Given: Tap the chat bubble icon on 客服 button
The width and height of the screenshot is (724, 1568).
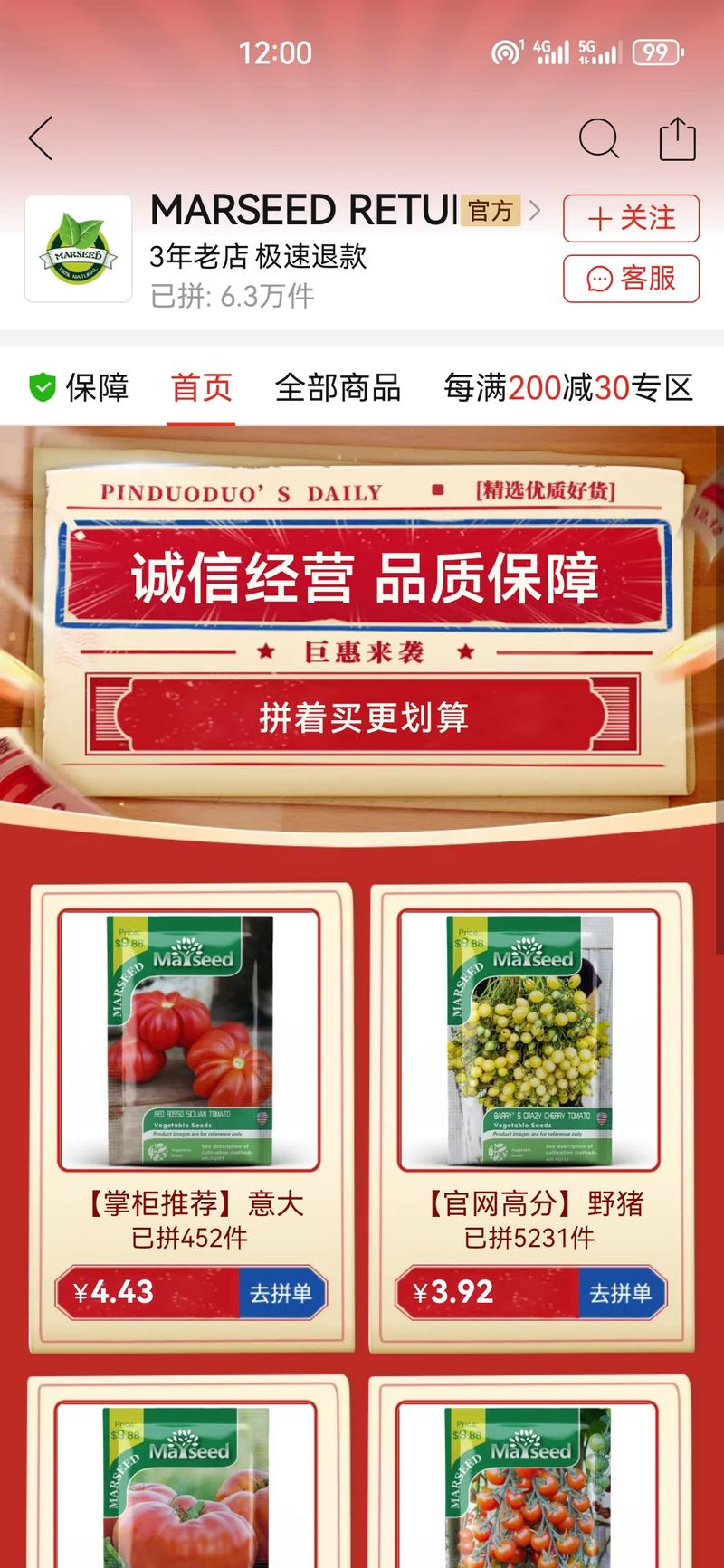Looking at the screenshot, I should 599,280.
